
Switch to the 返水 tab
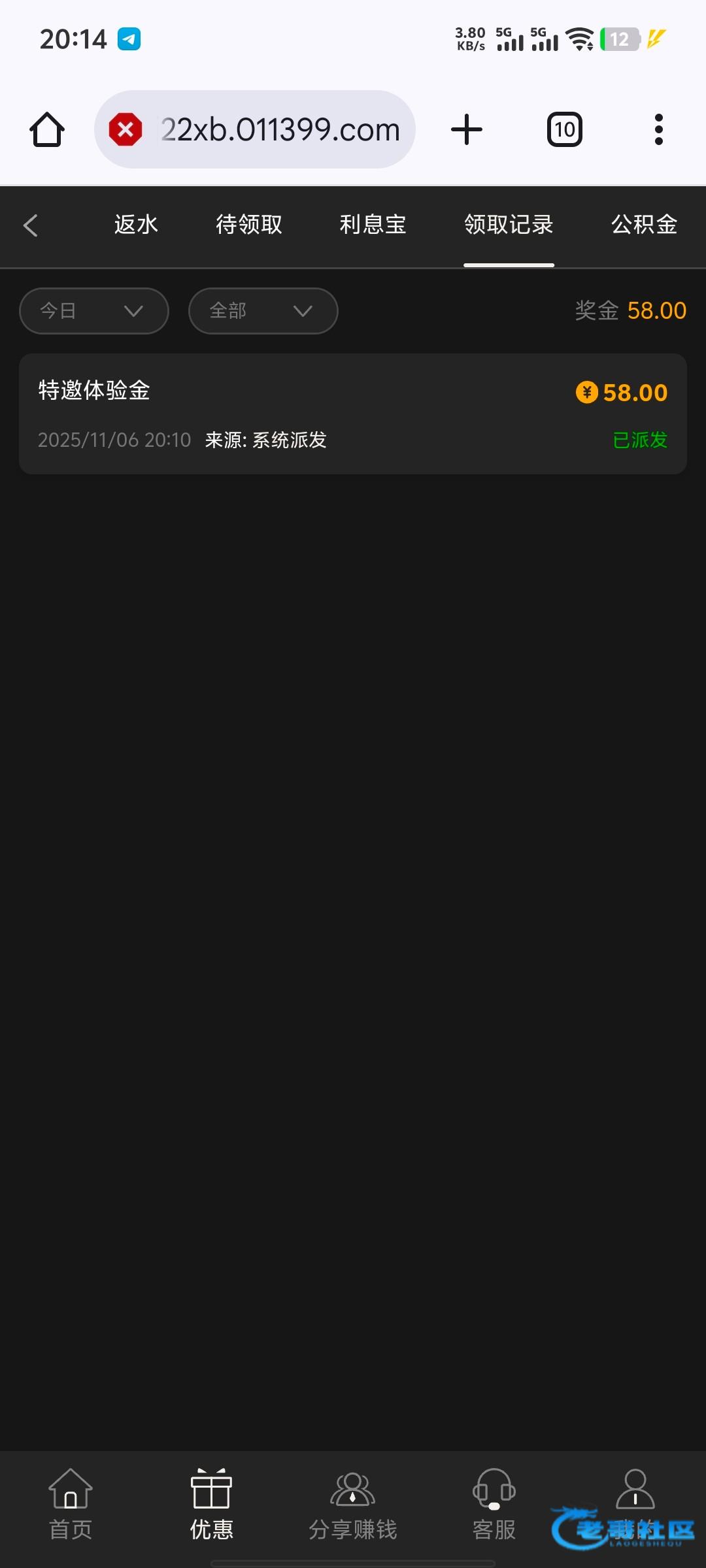click(x=136, y=225)
